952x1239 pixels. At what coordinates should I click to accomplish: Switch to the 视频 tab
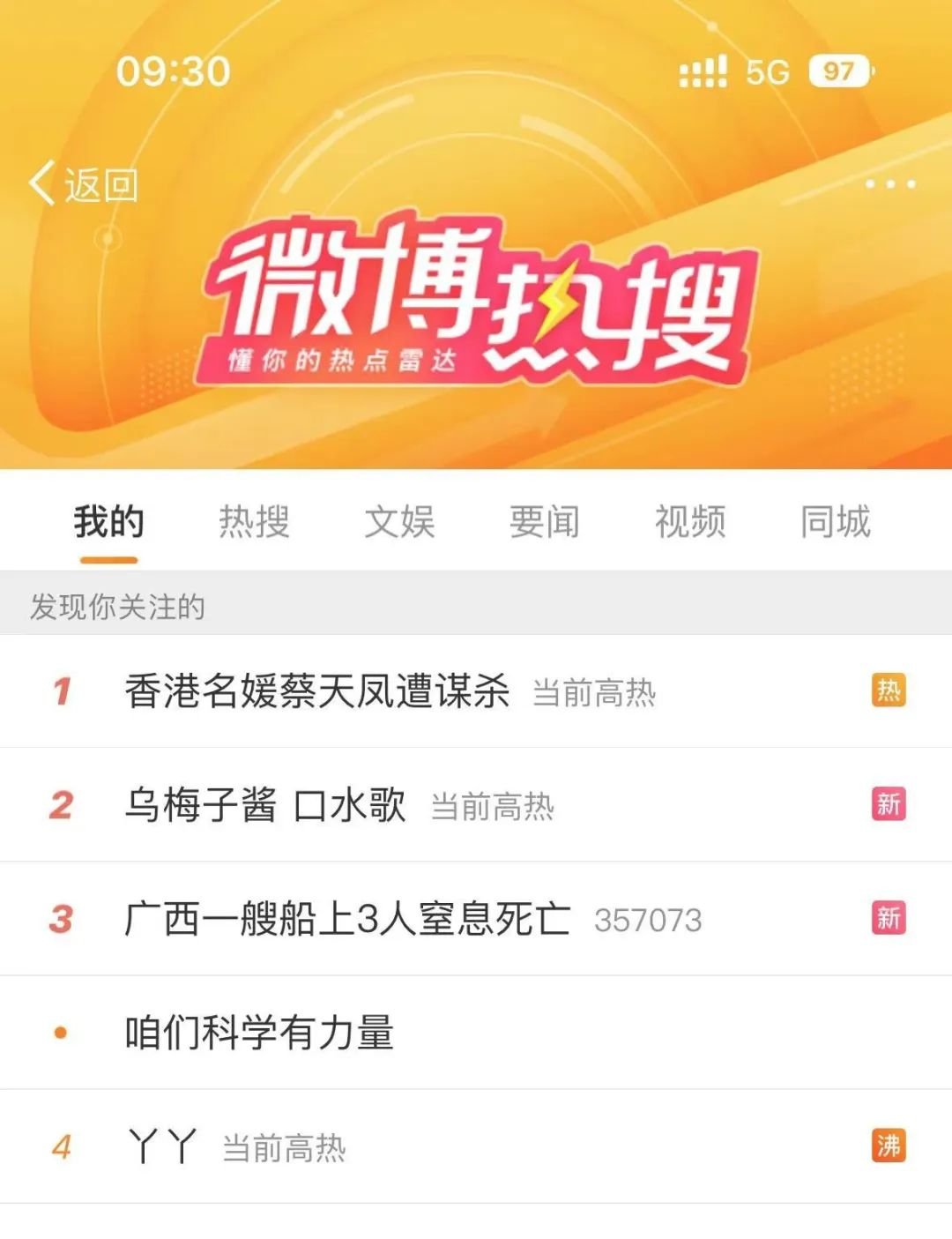pyautogui.click(x=690, y=521)
